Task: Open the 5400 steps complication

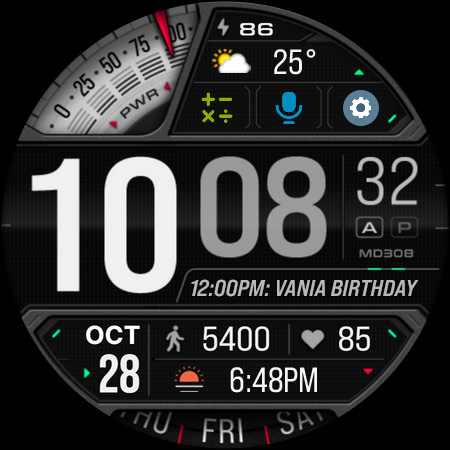Action: coord(218,339)
